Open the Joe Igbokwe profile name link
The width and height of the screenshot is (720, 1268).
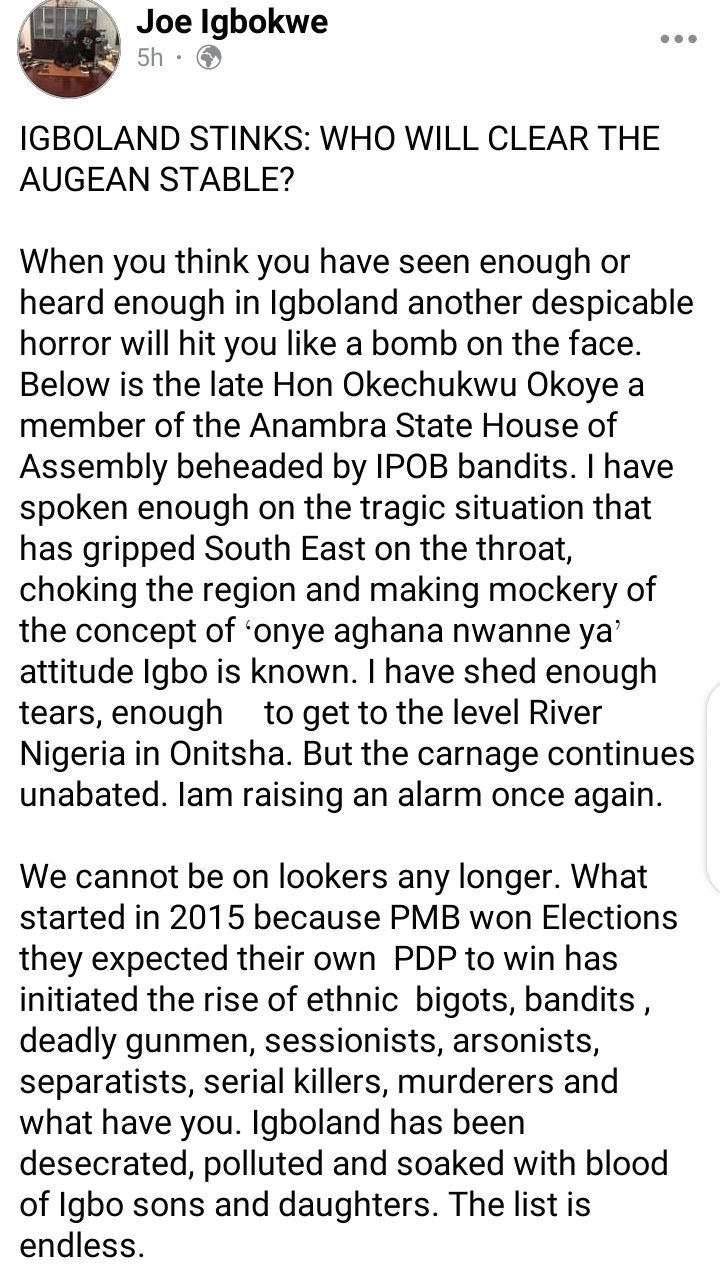[232, 20]
